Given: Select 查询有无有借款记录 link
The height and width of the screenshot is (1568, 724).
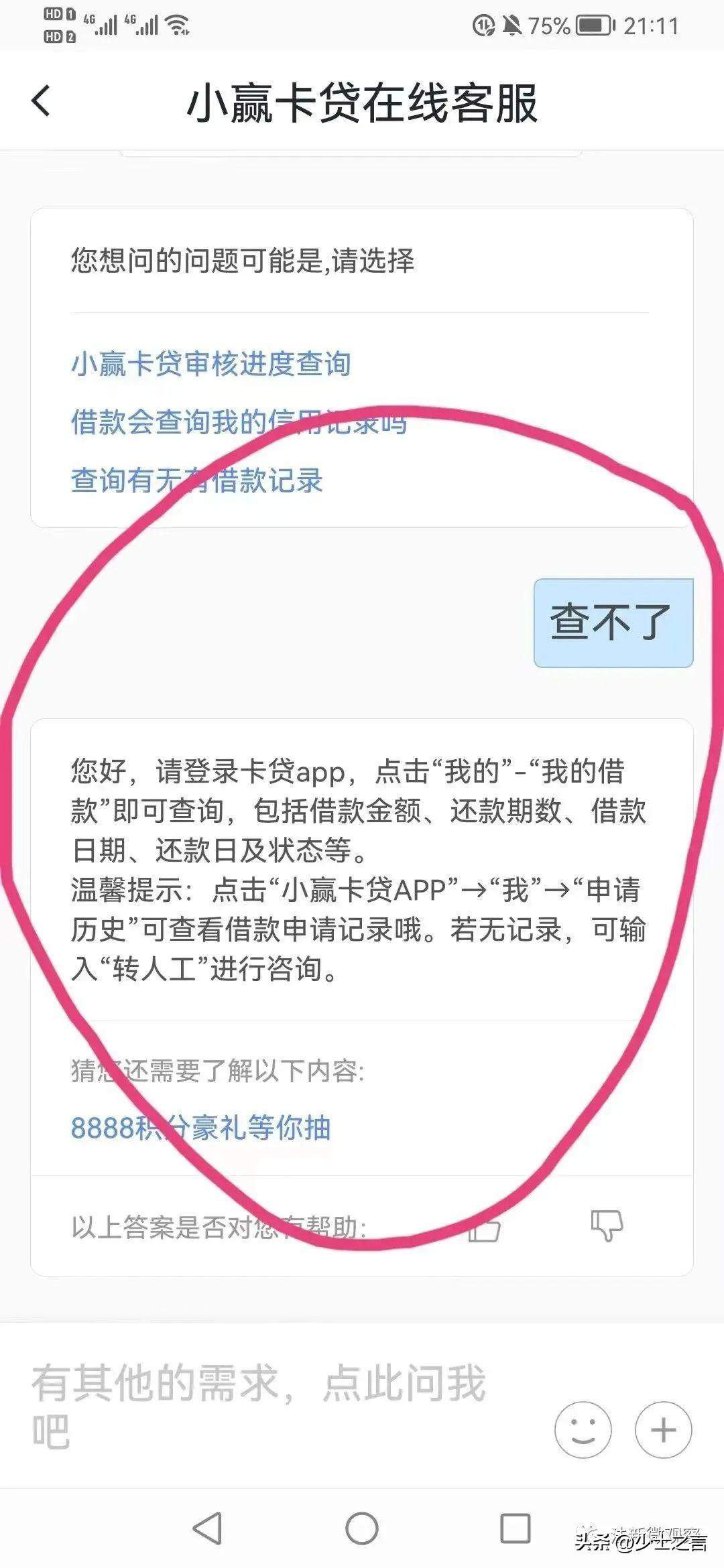Looking at the screenshot, I should click(197, 480).
